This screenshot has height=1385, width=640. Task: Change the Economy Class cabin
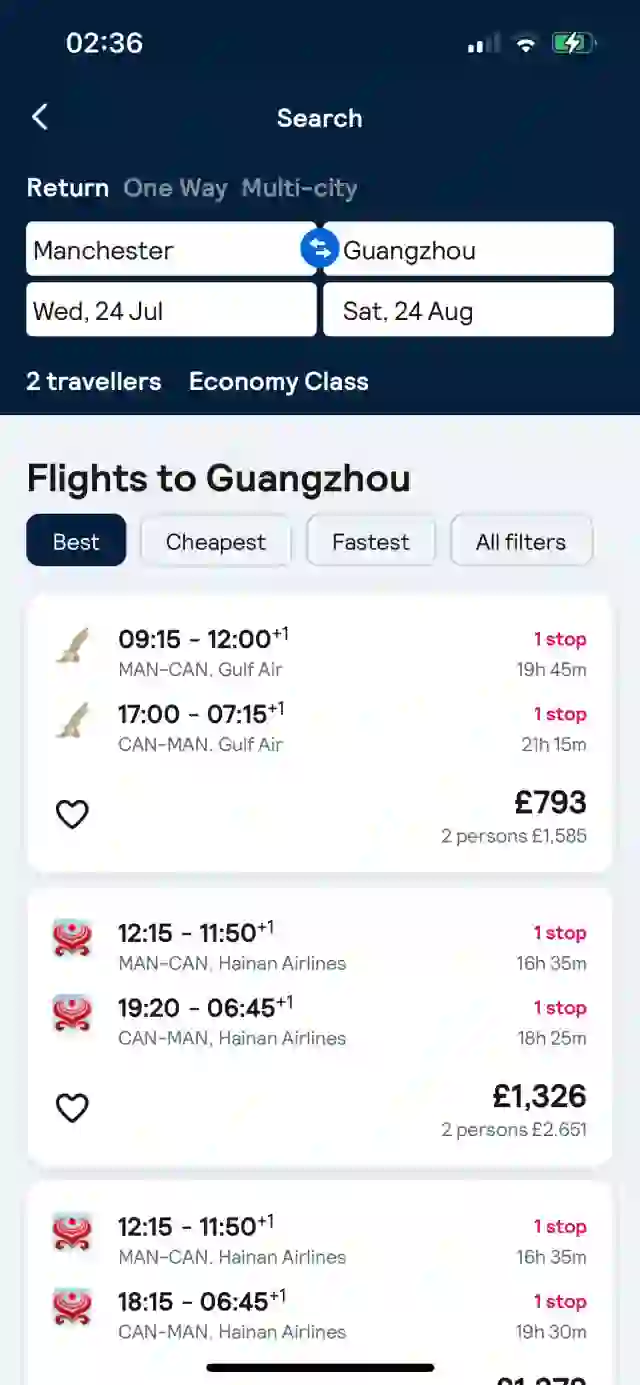[x=278, y=381]
